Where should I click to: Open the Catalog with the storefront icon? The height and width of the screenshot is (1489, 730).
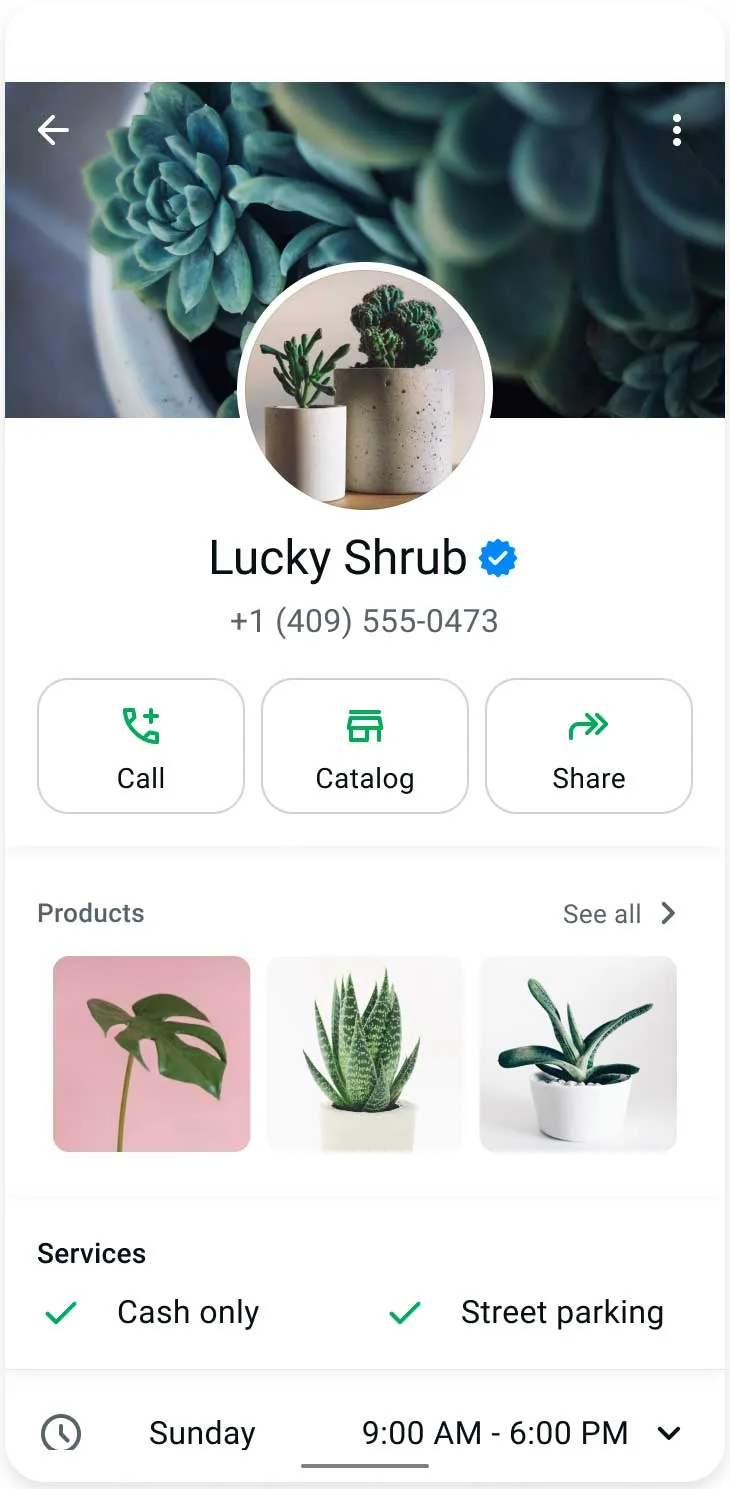point(364,726)
